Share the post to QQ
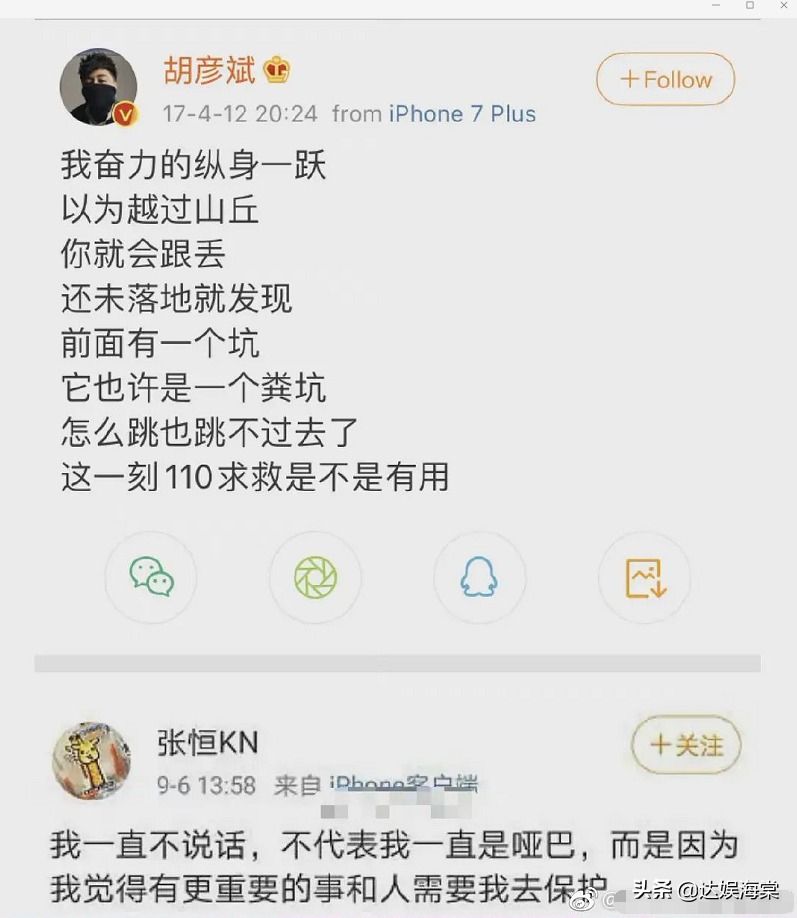Viewport: 797px width, 918px height. point(479,578)
